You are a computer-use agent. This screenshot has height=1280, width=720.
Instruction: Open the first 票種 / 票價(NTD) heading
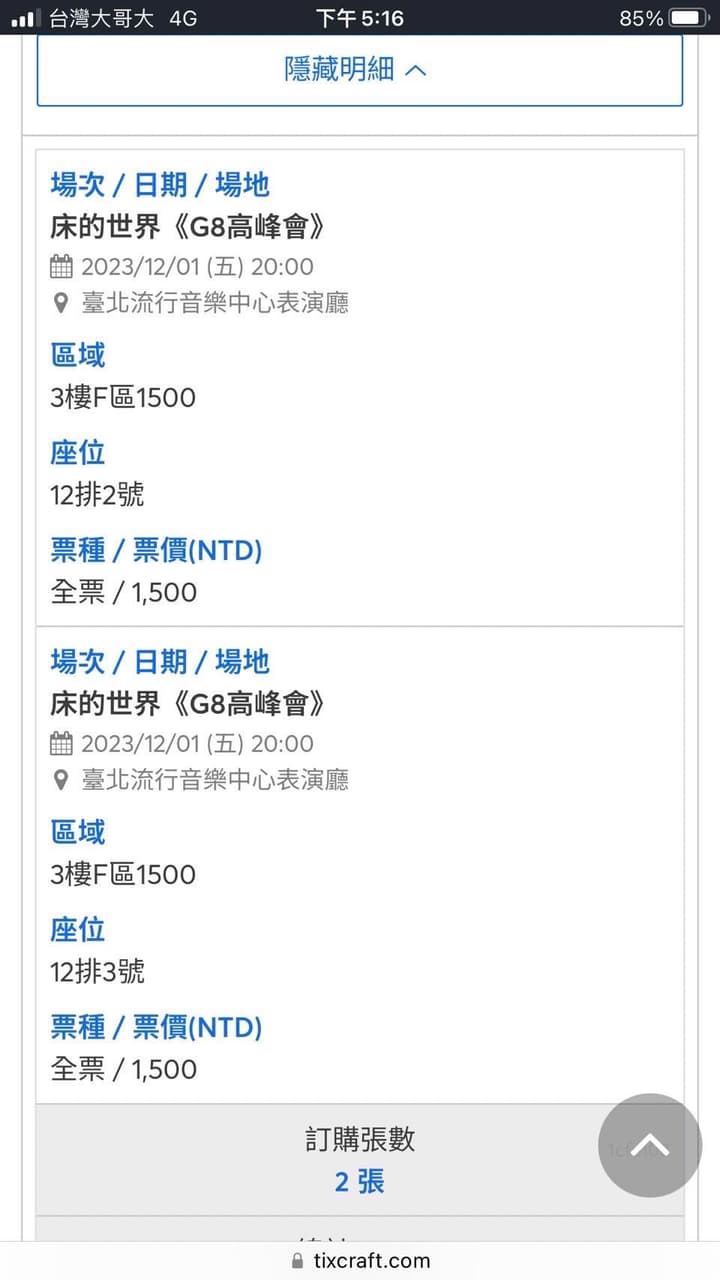(x=155, y=550)
